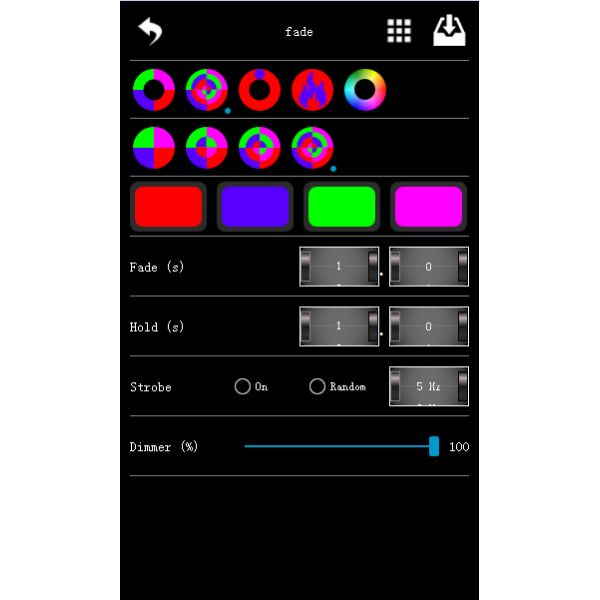The height and width of the screenshot is (600, 600).
Task: Open the Fade decimal picker wheel
Action: 429,267
